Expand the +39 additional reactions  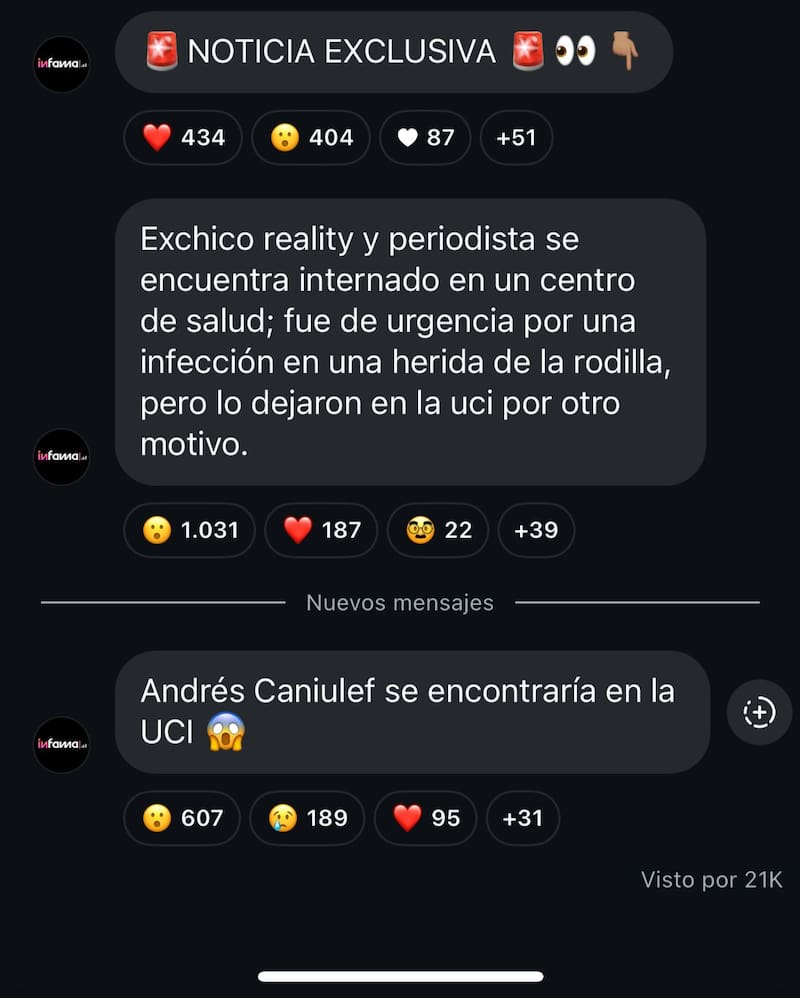536,531
